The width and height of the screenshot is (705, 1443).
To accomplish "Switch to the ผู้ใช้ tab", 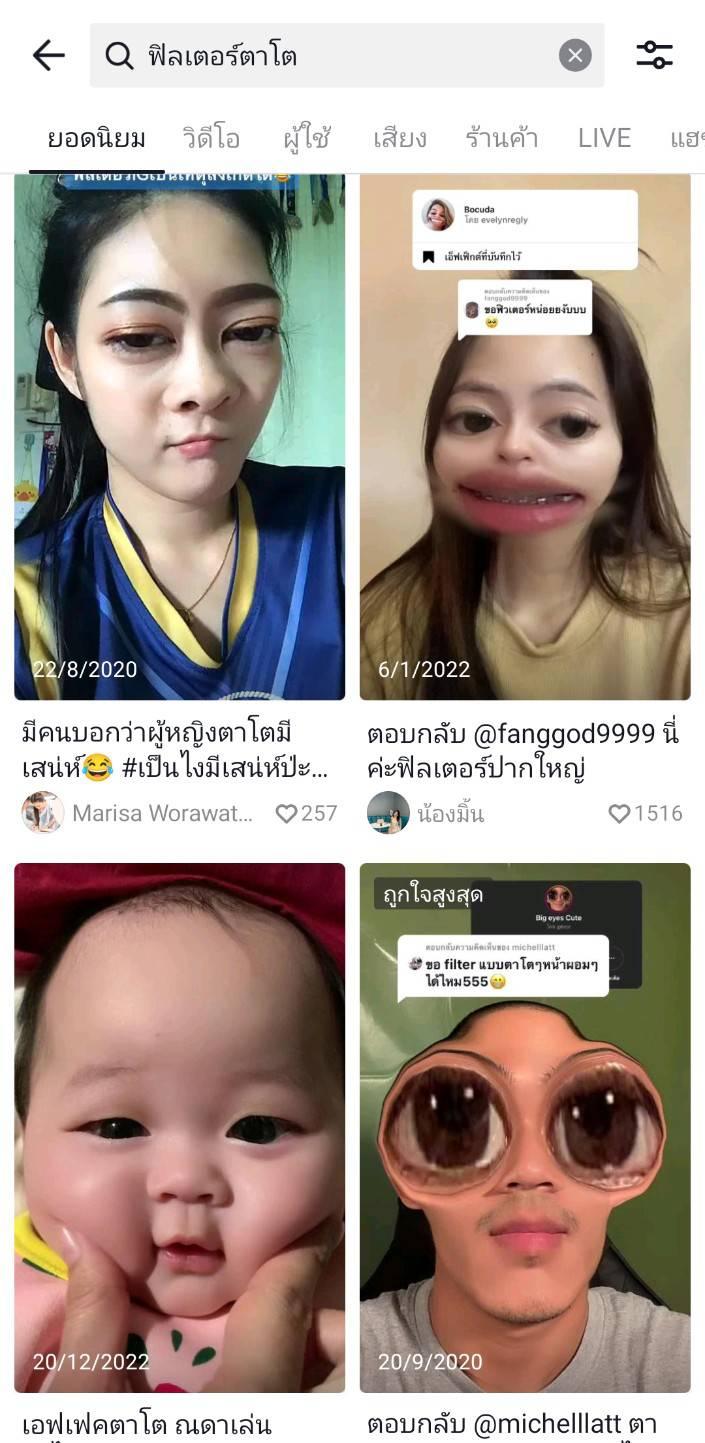I will point(306,138).
